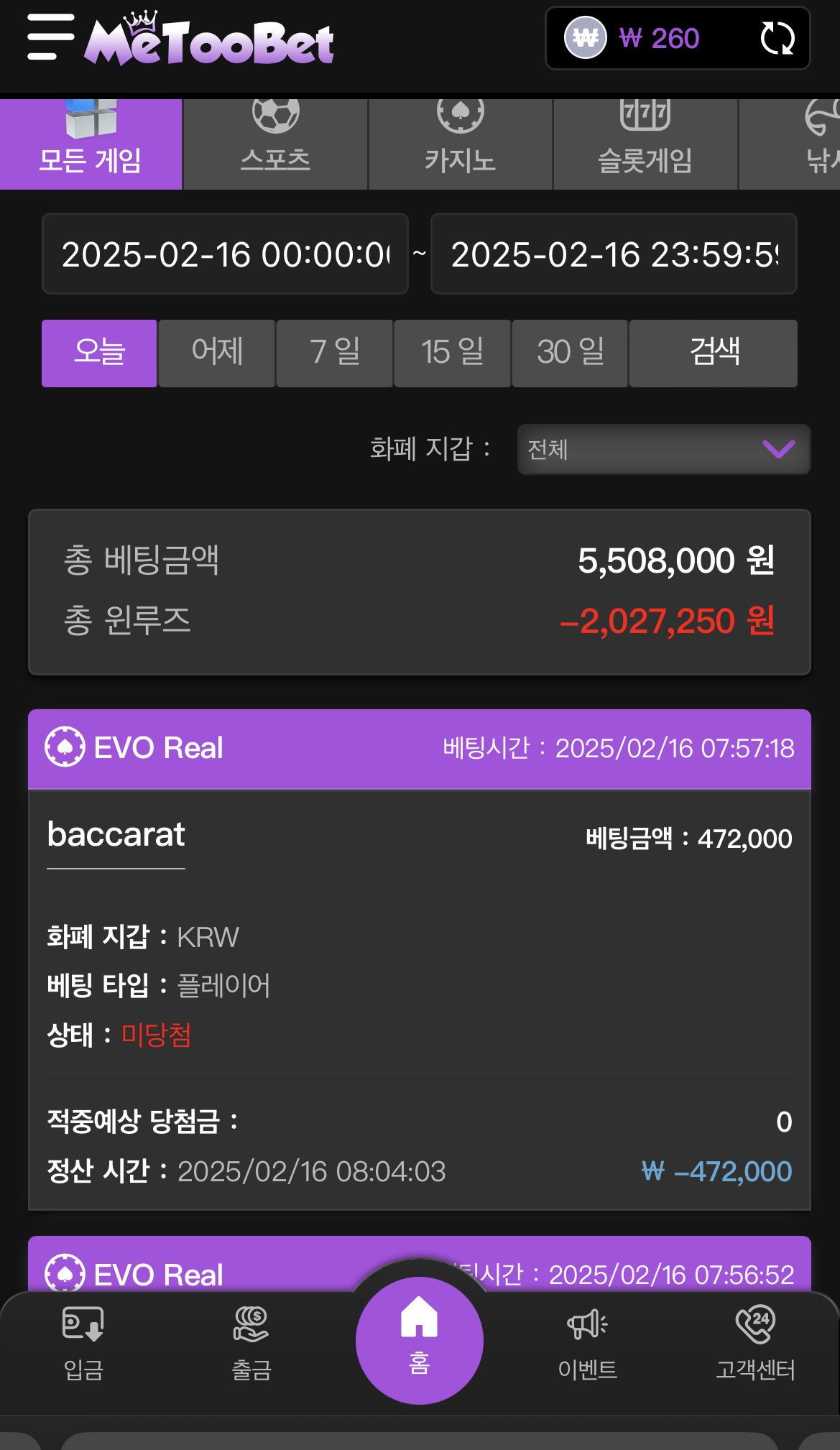The height and width of the screenshot is (1450, 840).
Task: Filter by last 7 일
Action: click(x=335, y=353)
